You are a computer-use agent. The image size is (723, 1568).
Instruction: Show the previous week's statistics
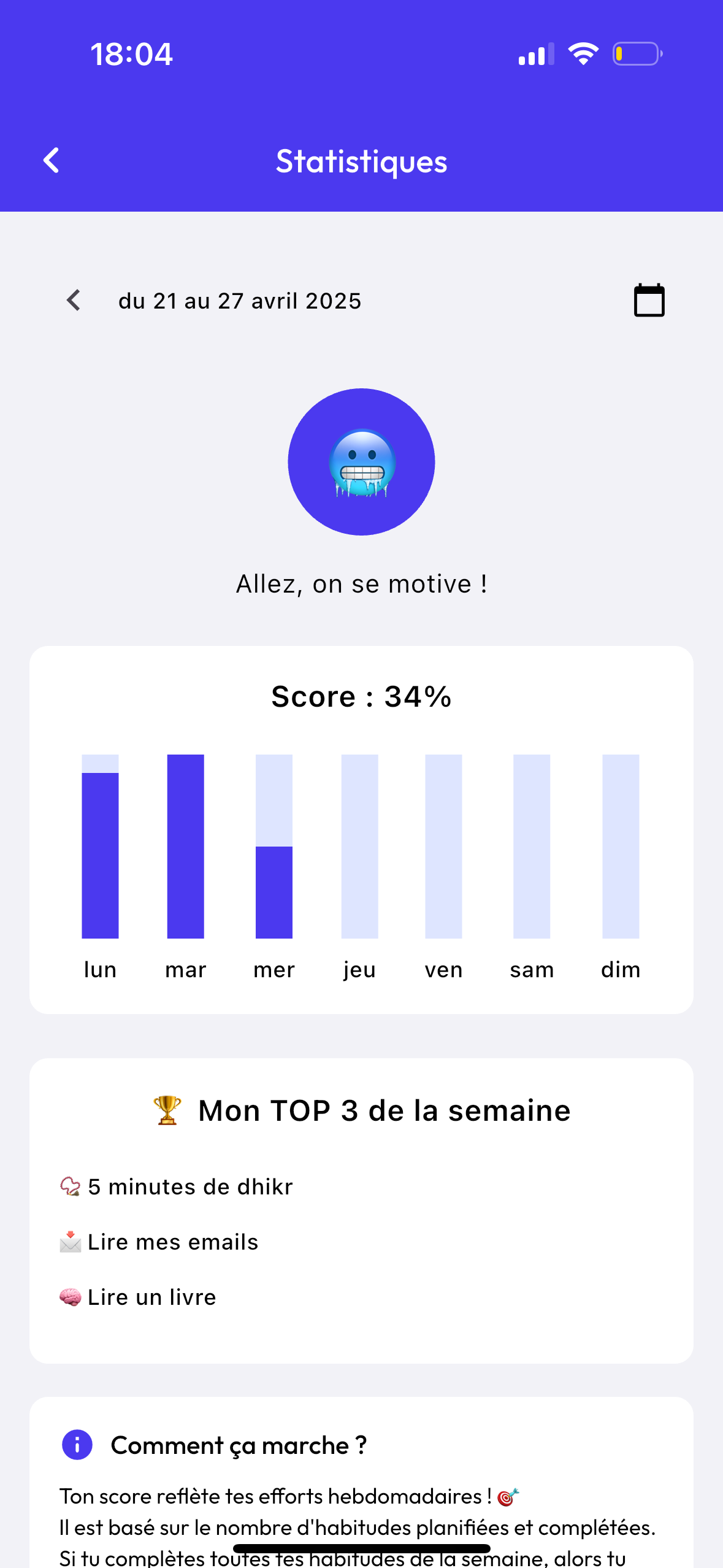click(x=74, y=301)
